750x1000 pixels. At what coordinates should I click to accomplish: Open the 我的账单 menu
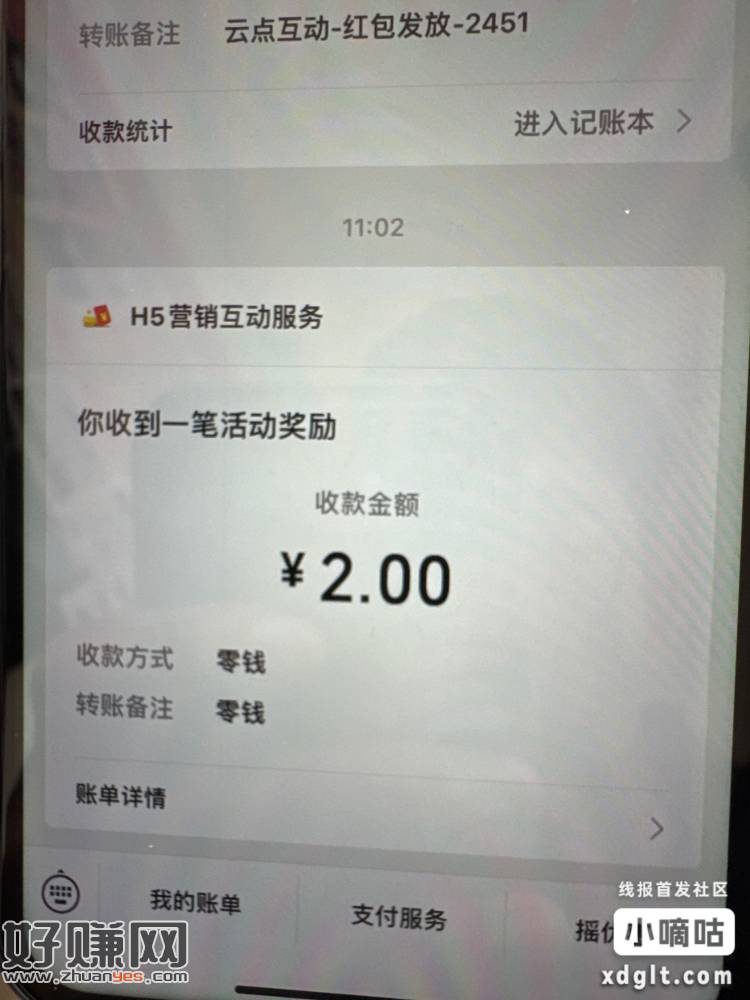tap(196, 902)
